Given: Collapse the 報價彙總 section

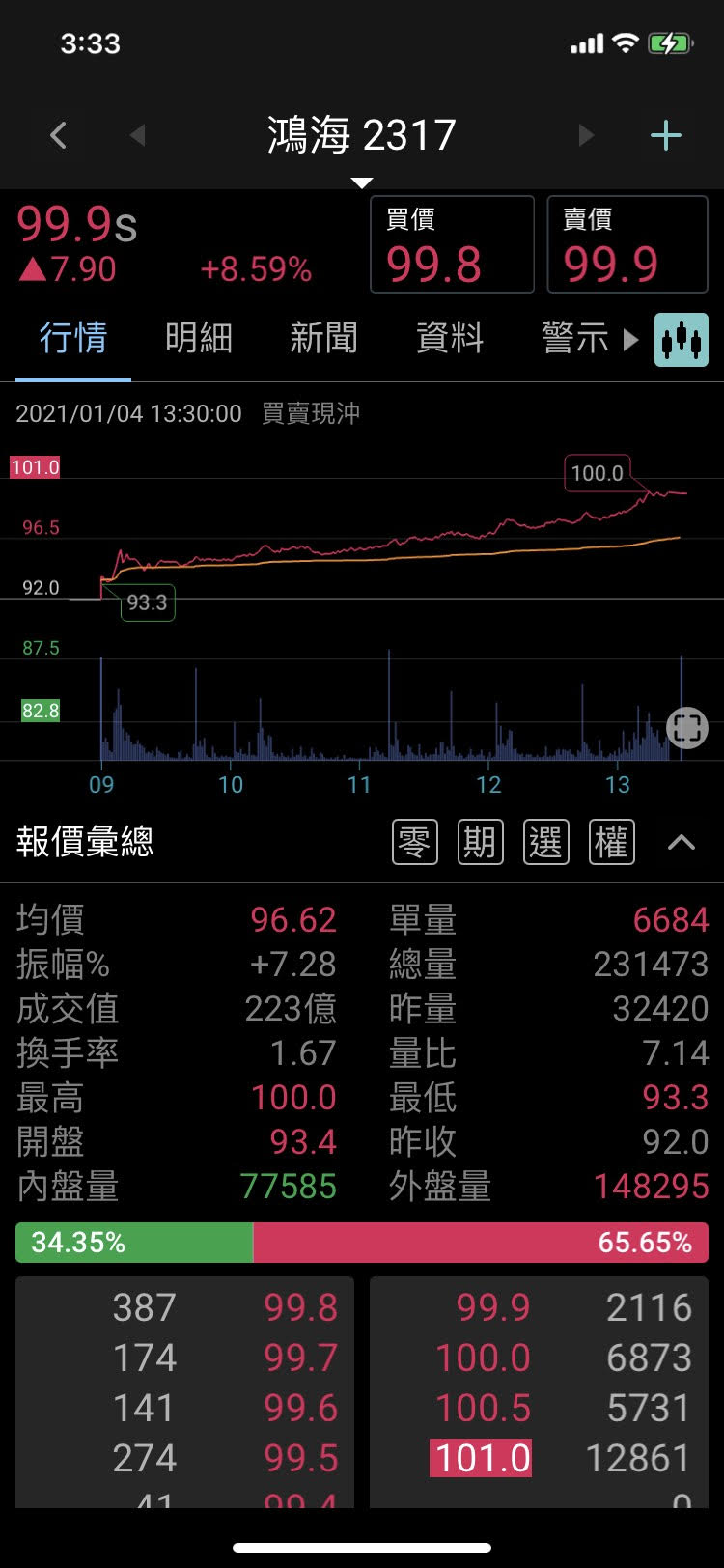Looking at the screenshot, I should 682,842.
